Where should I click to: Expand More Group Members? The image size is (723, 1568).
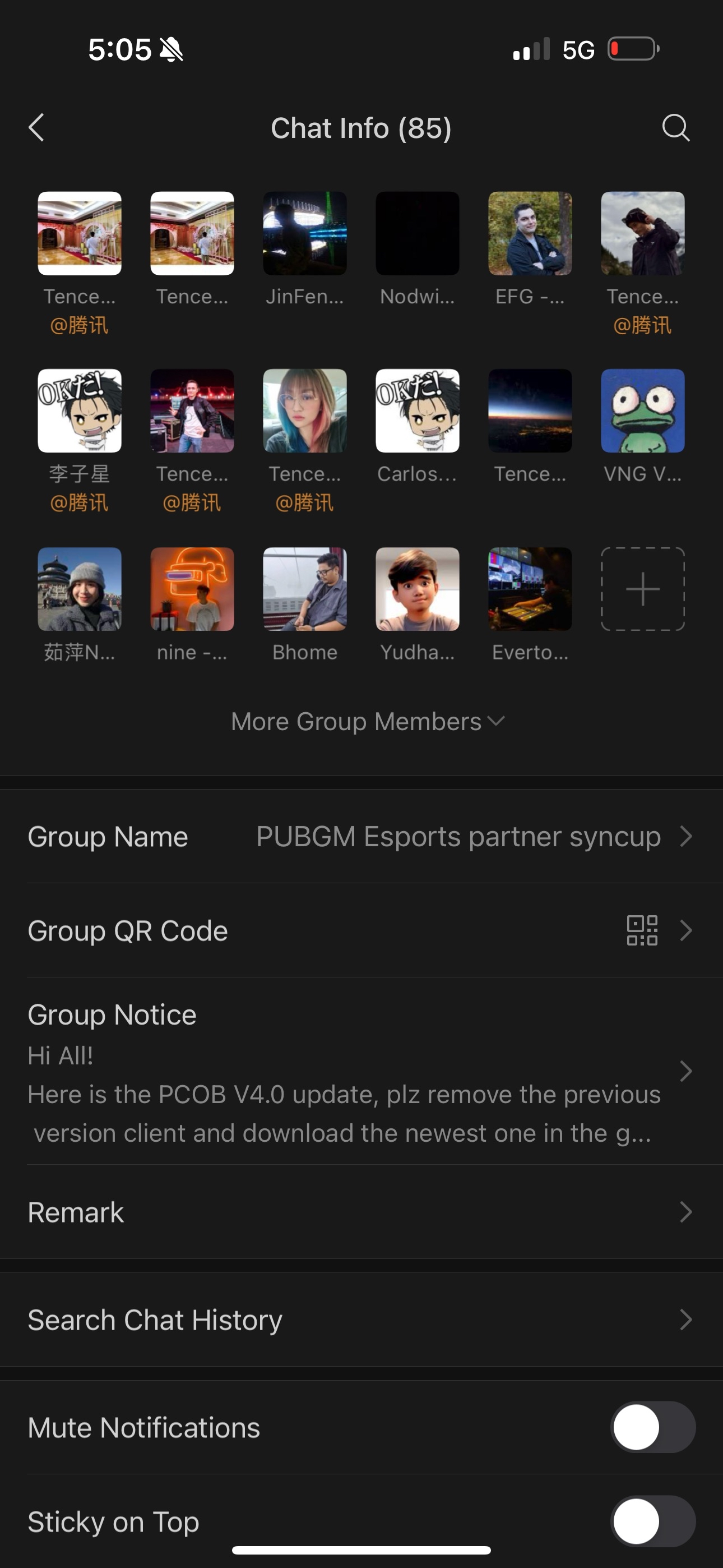click(367, 721)
